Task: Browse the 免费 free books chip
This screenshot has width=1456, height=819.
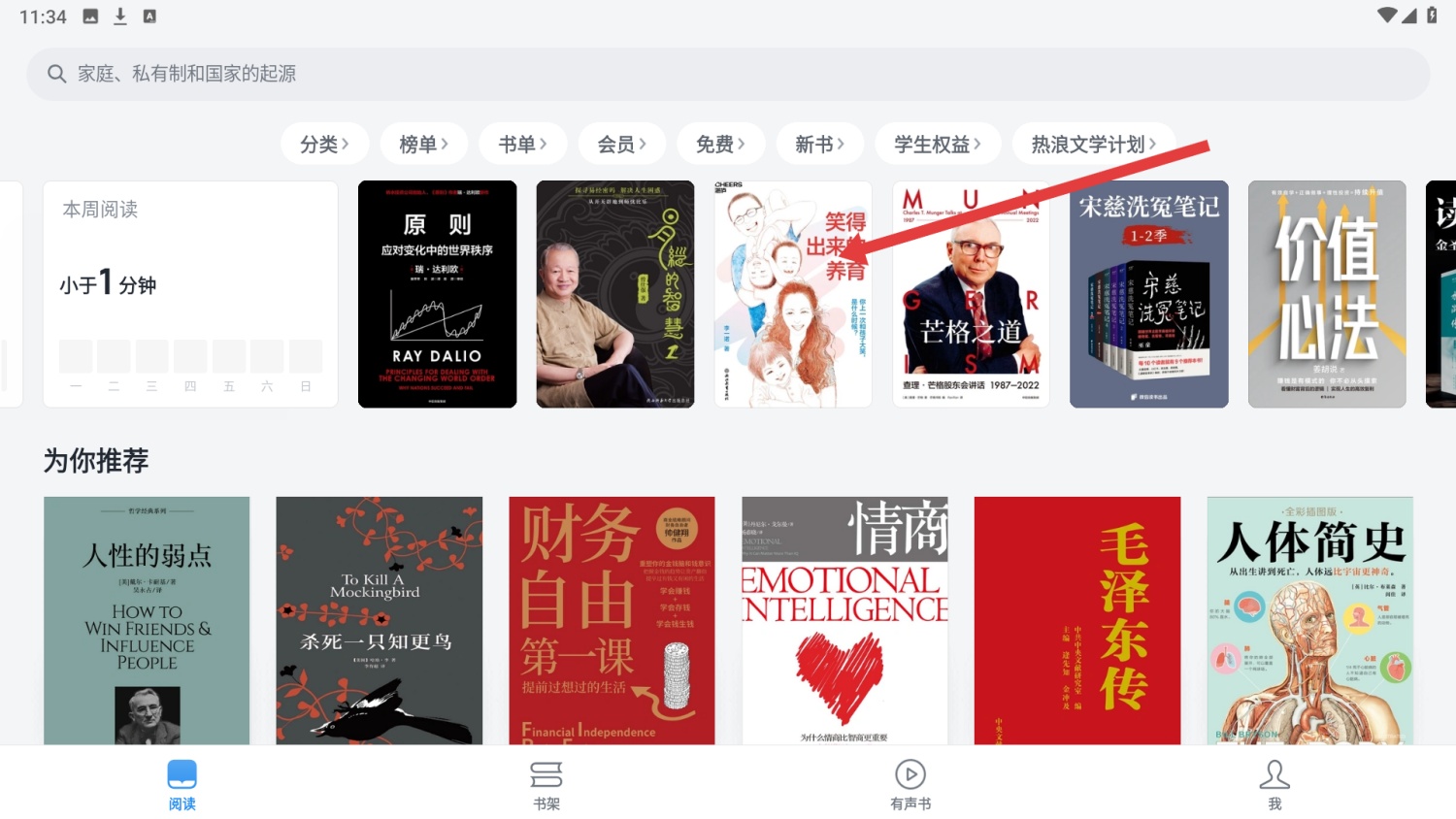Action: point(720,145)
